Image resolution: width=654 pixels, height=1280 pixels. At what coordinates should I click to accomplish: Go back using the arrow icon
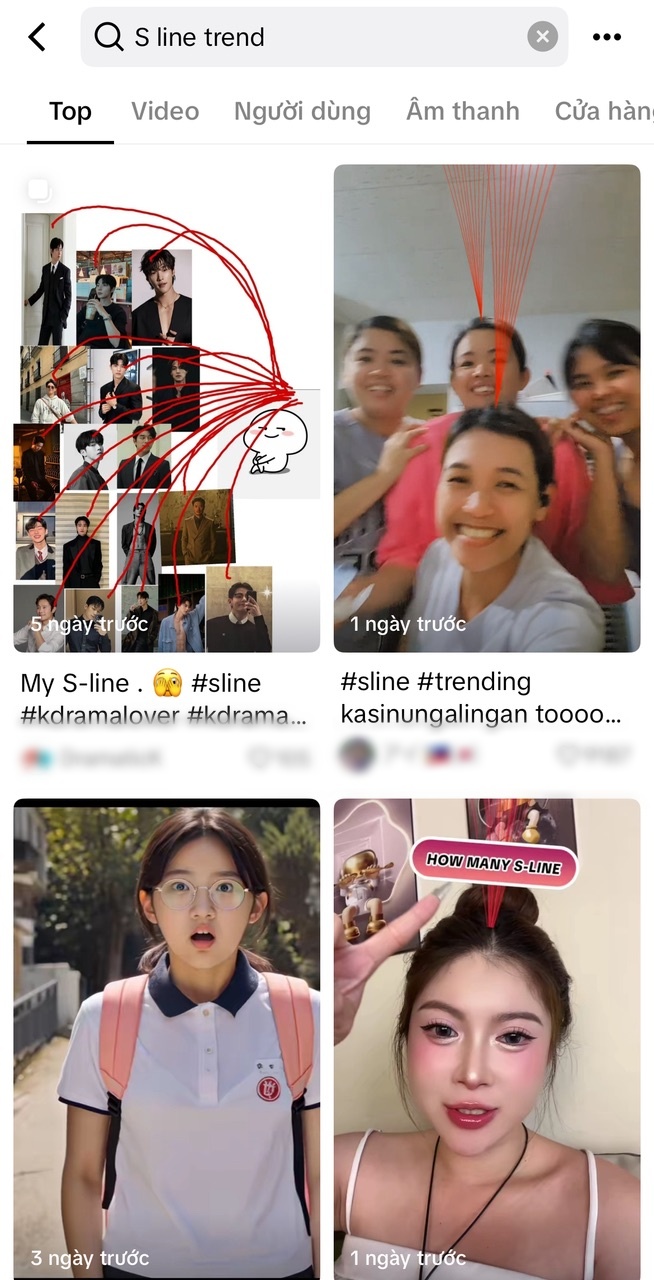[37, 38]
